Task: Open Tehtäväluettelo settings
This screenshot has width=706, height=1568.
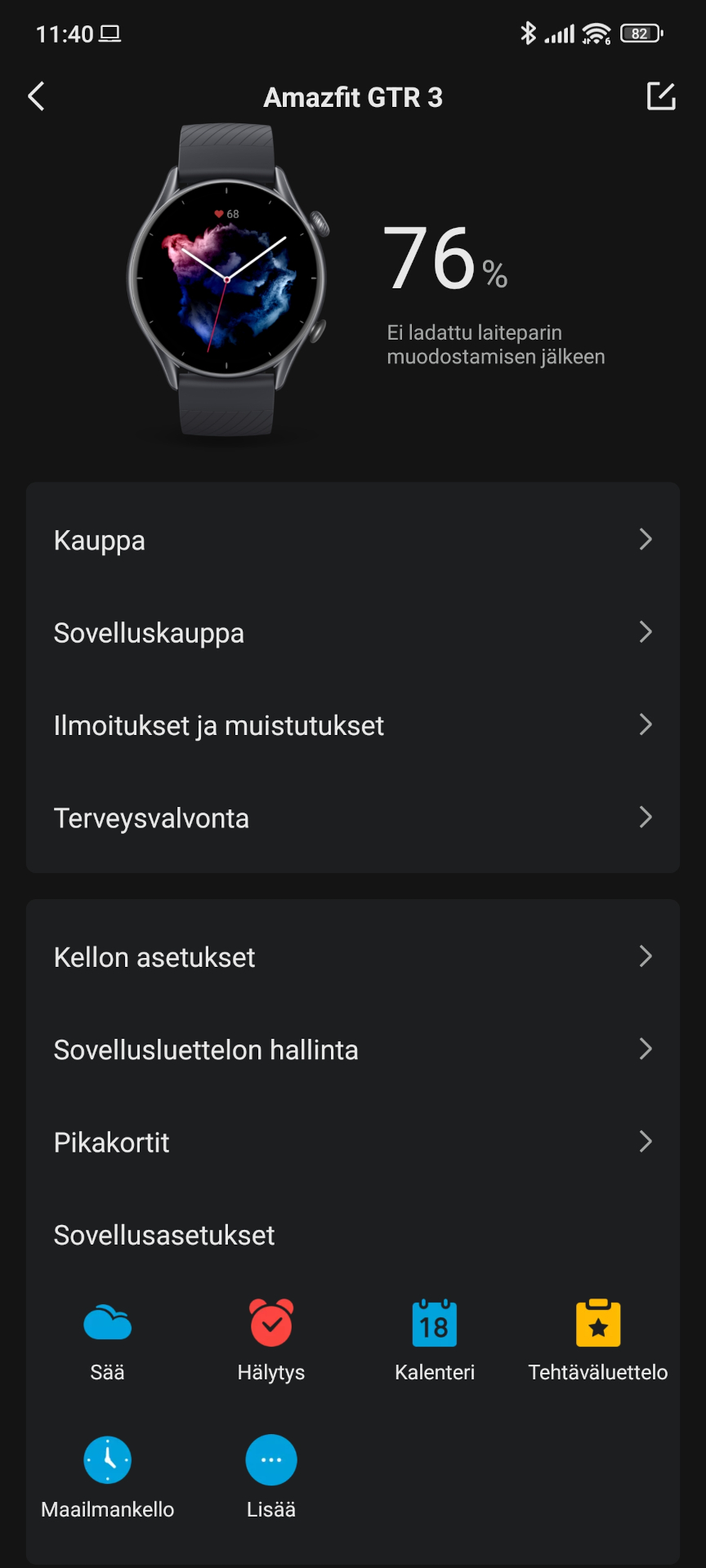Action: tap(598, 1339)
